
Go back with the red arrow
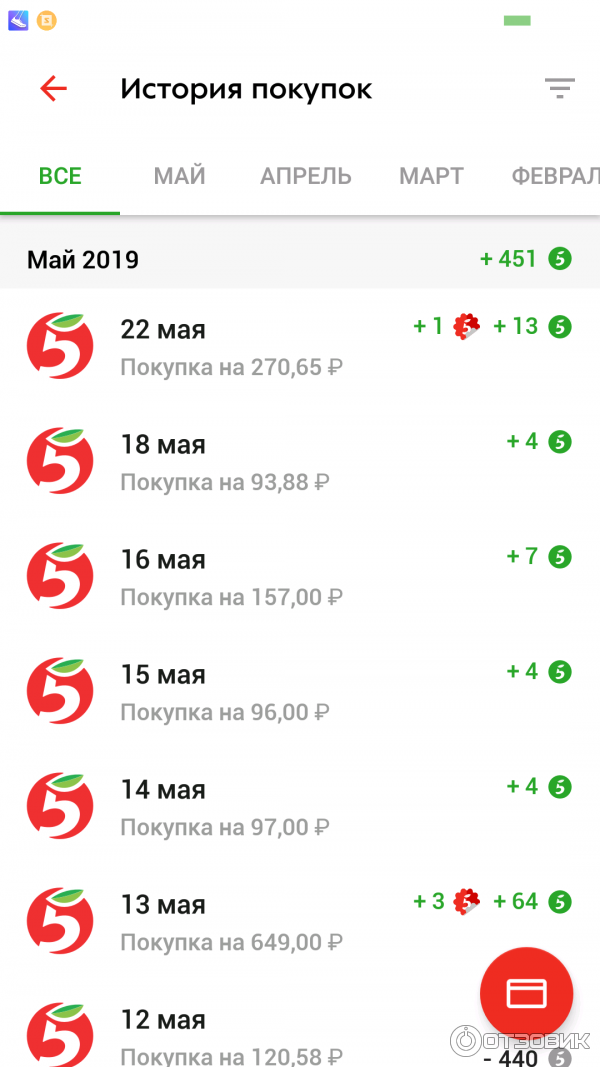[x=53, y=89]
